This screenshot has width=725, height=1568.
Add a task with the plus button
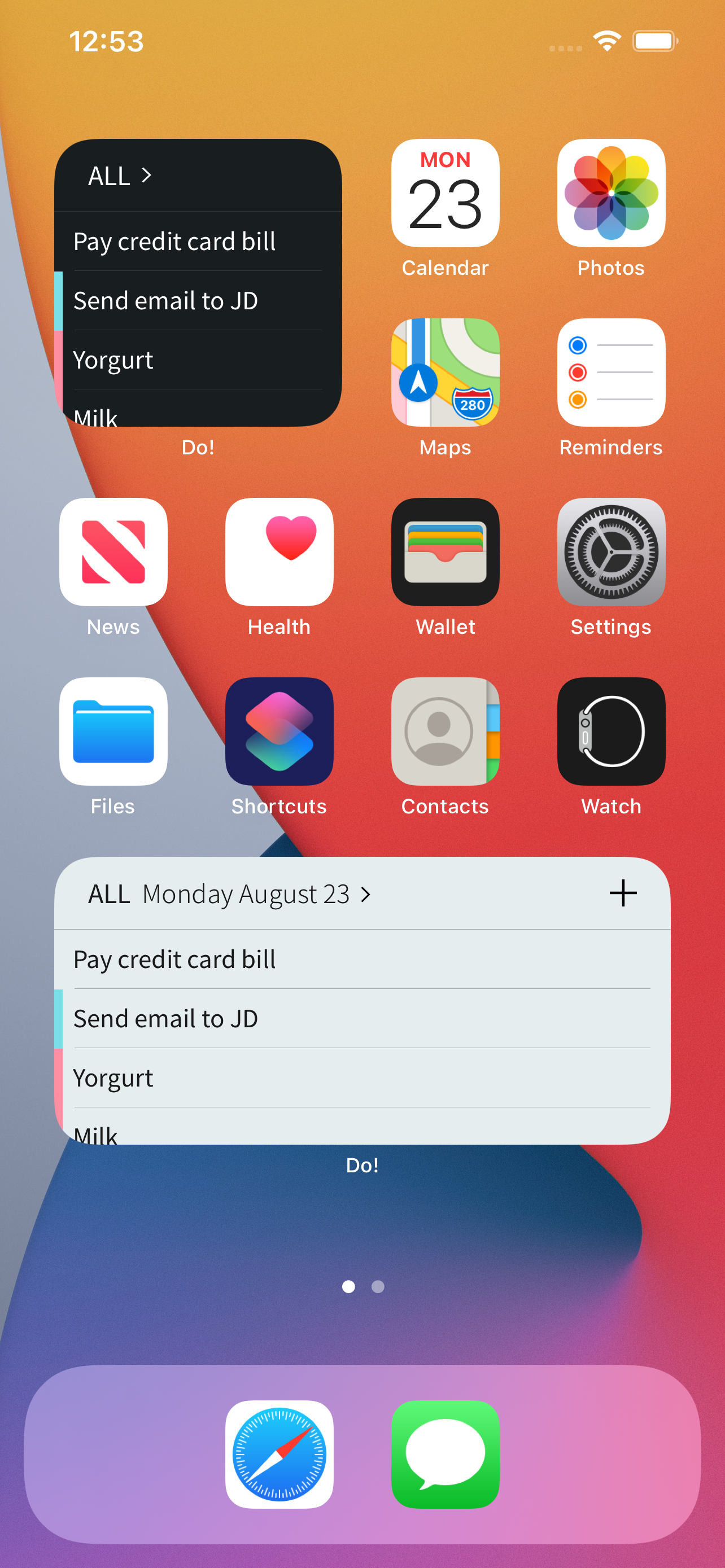tap(623, 893)
